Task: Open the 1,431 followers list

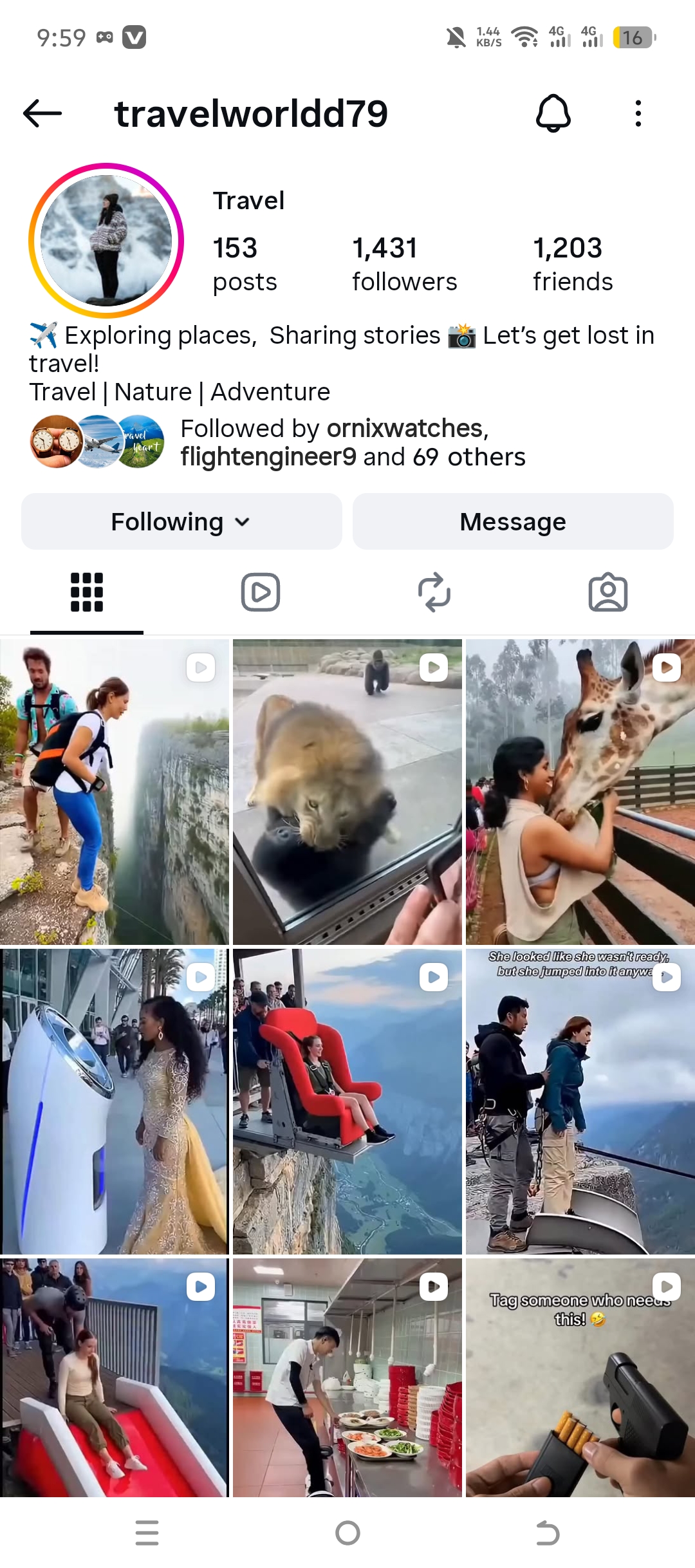Action: [404, 264]
